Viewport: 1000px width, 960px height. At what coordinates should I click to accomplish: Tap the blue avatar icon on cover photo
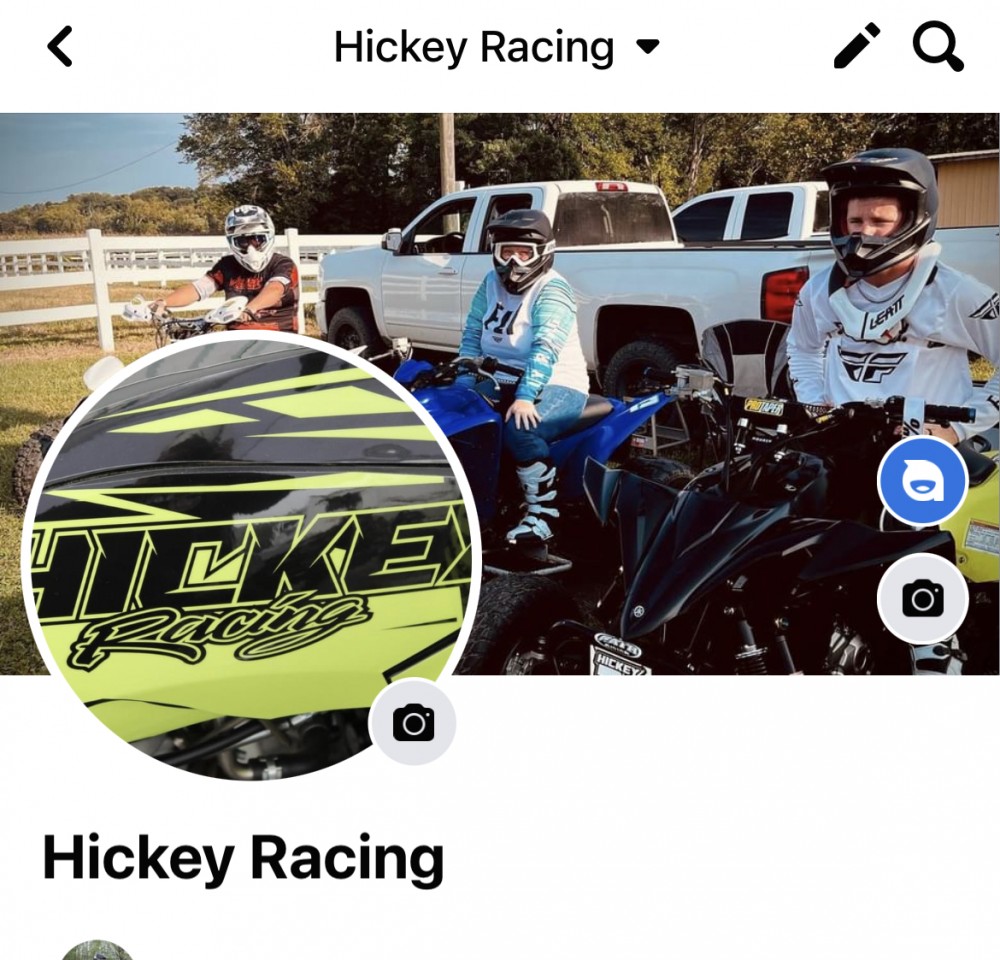[x=922, y=482]
